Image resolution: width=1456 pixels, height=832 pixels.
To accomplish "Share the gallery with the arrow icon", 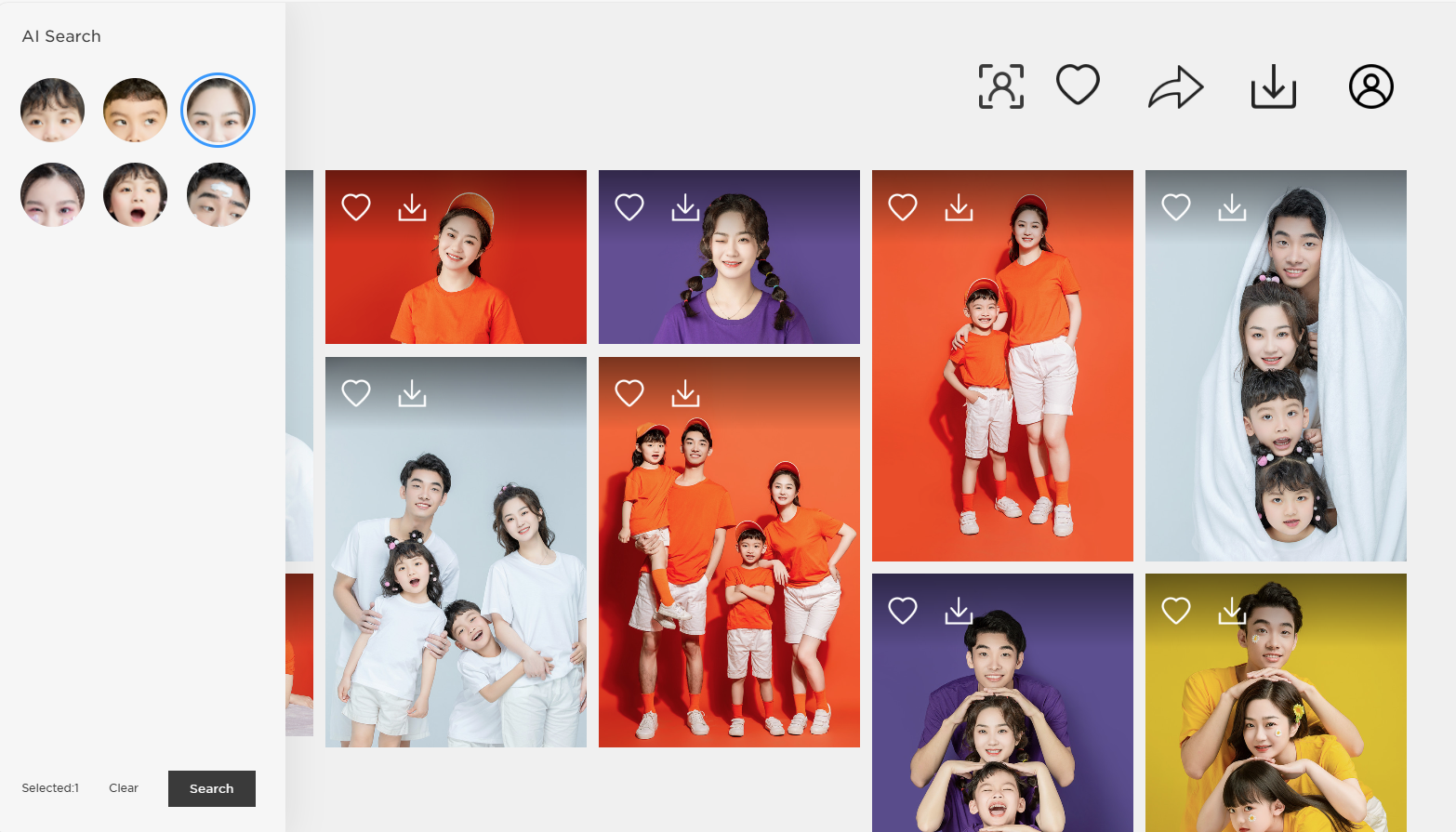I will tap(1175, 87).
